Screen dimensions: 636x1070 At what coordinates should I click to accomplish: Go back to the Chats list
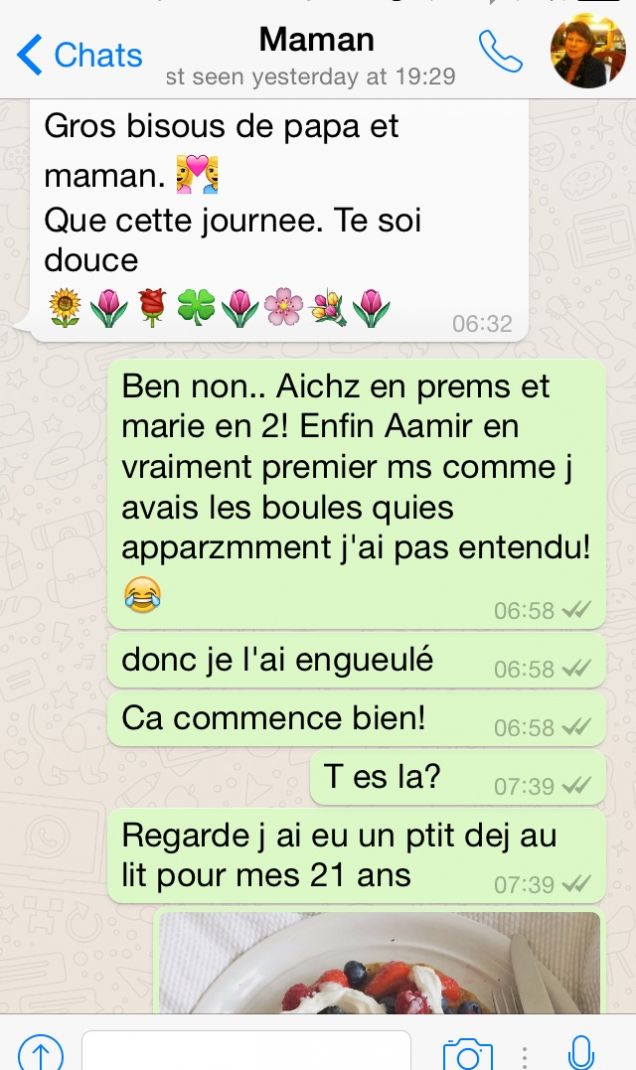click(x=80, y=55)
